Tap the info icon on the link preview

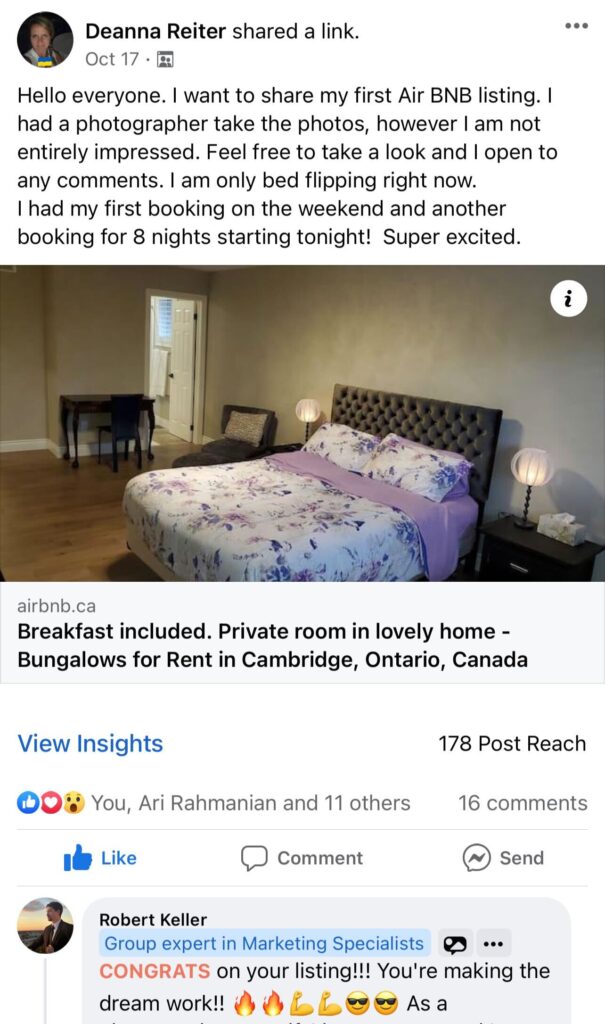coord(569,298)
